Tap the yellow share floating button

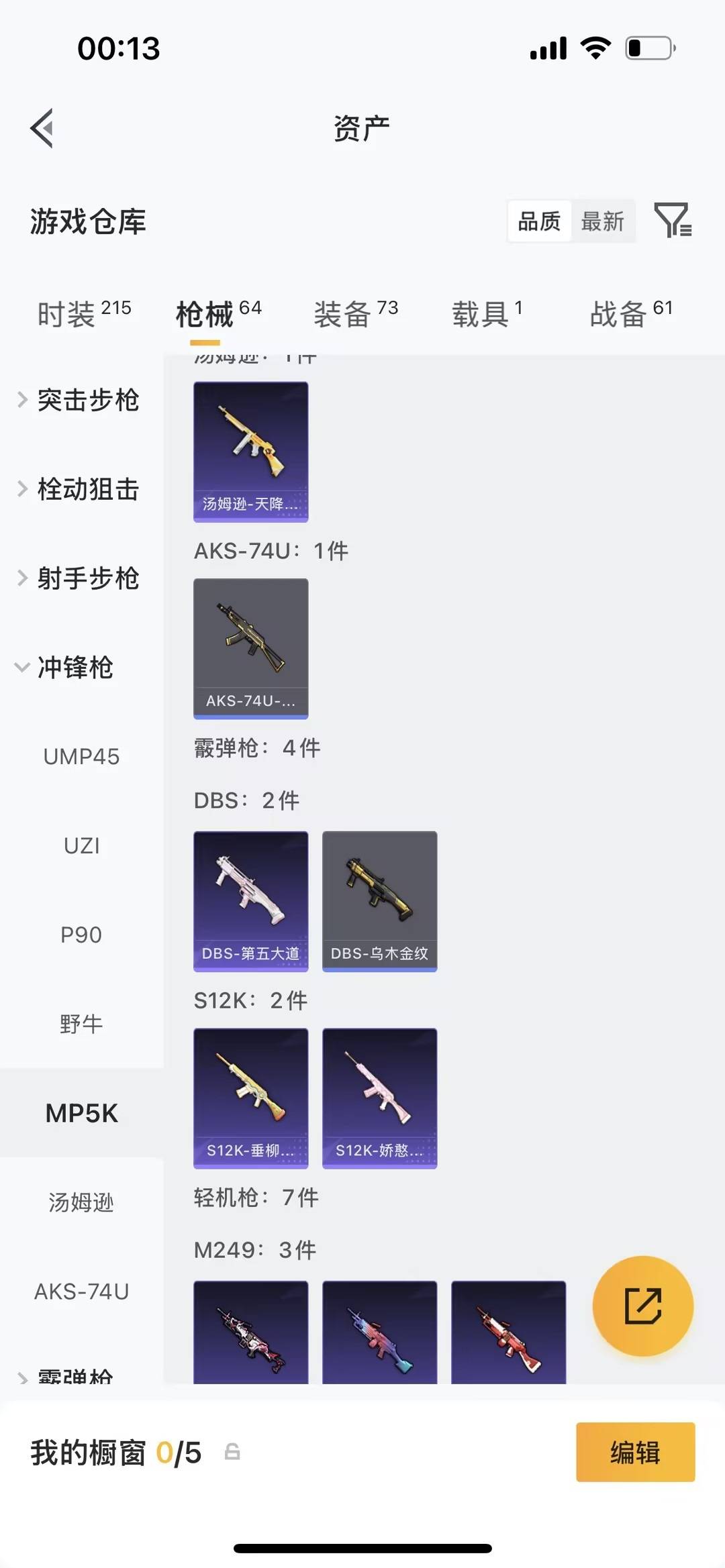pyautogui.click(x=642, y=1306)
